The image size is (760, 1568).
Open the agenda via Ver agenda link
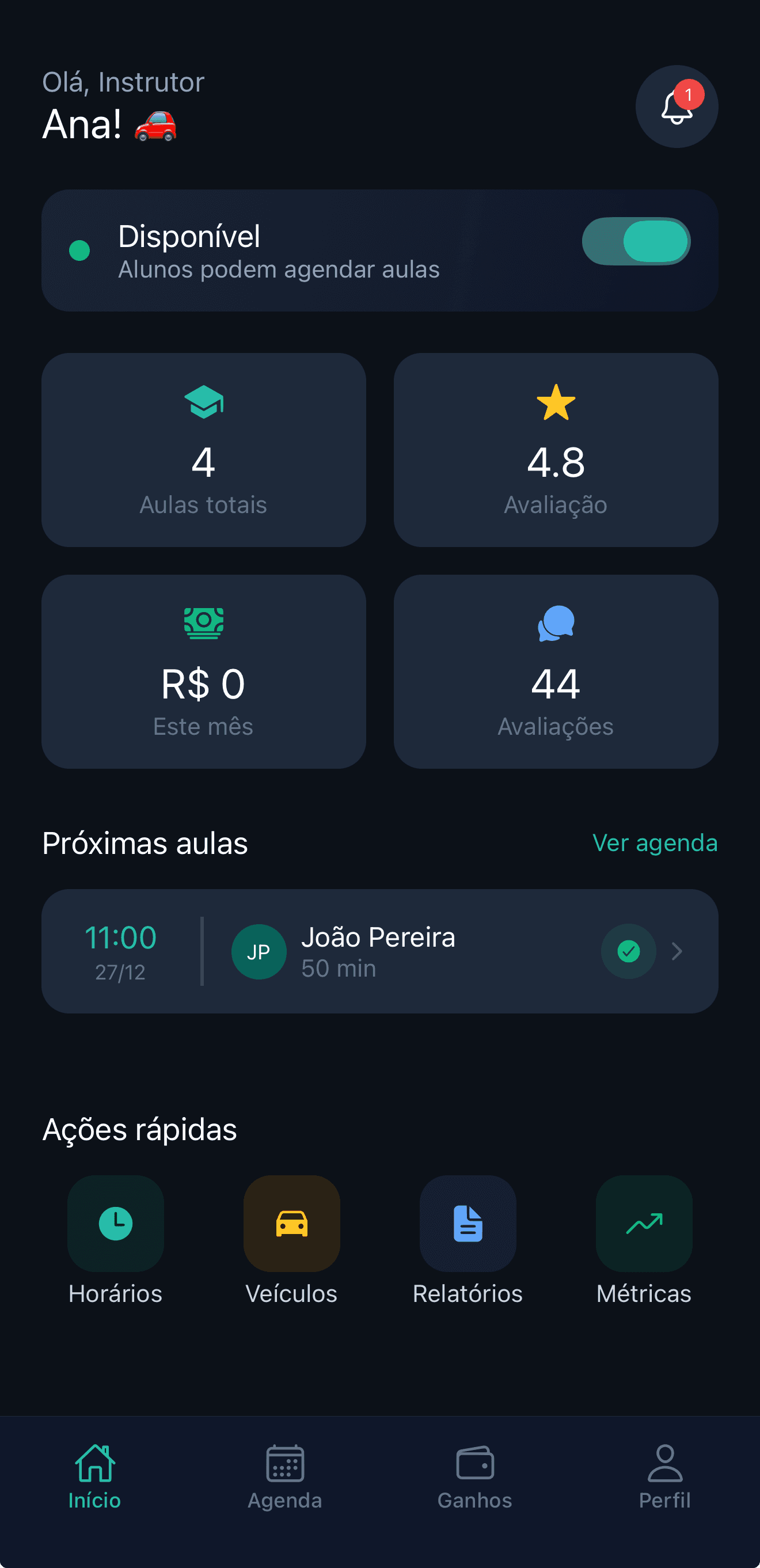point(655,843)
